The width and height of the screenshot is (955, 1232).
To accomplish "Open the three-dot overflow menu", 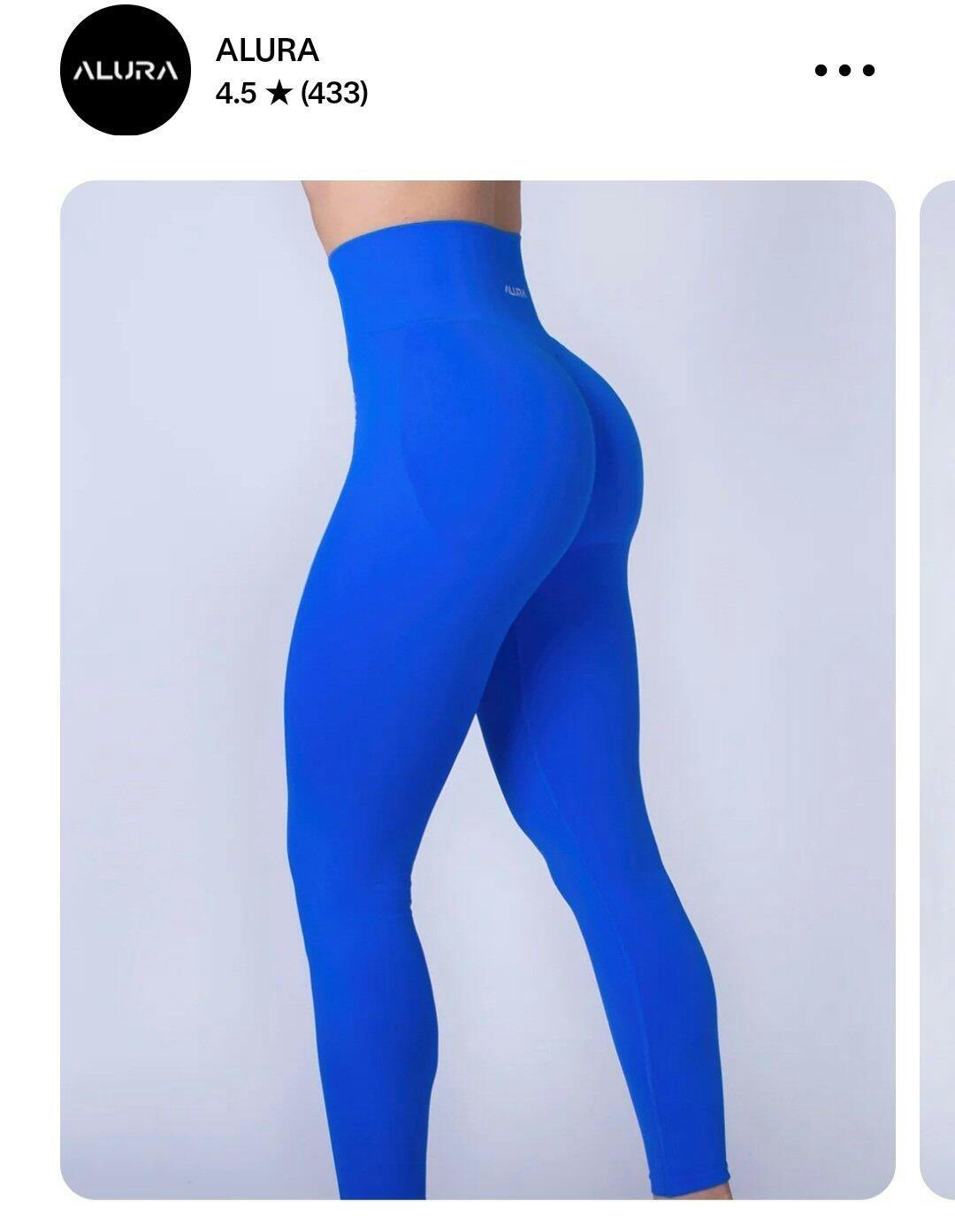I will tap(844, 71).
